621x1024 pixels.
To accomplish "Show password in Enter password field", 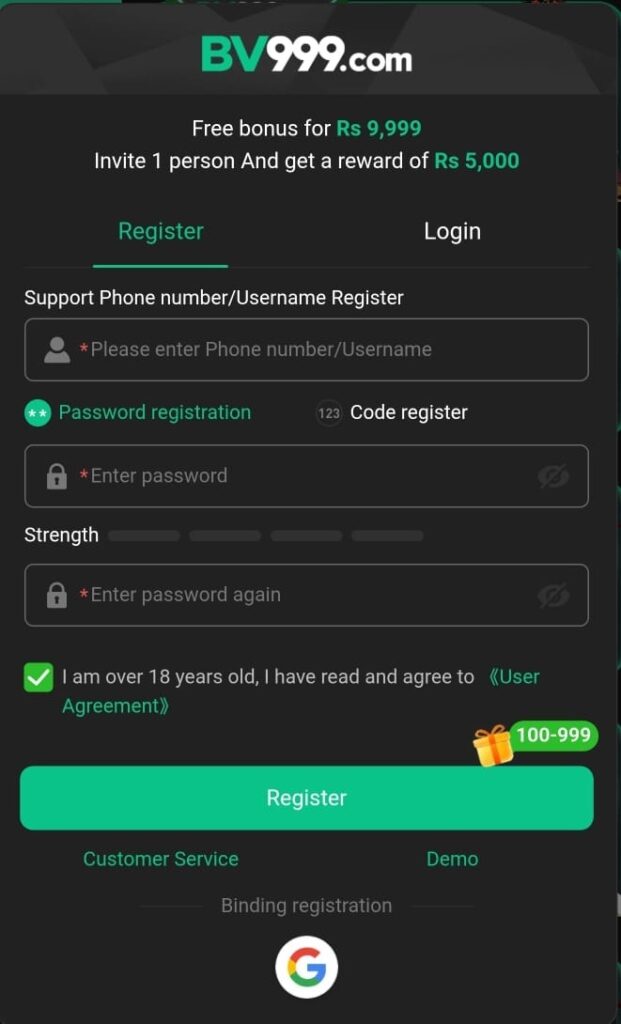I will [x=553, y=476].
